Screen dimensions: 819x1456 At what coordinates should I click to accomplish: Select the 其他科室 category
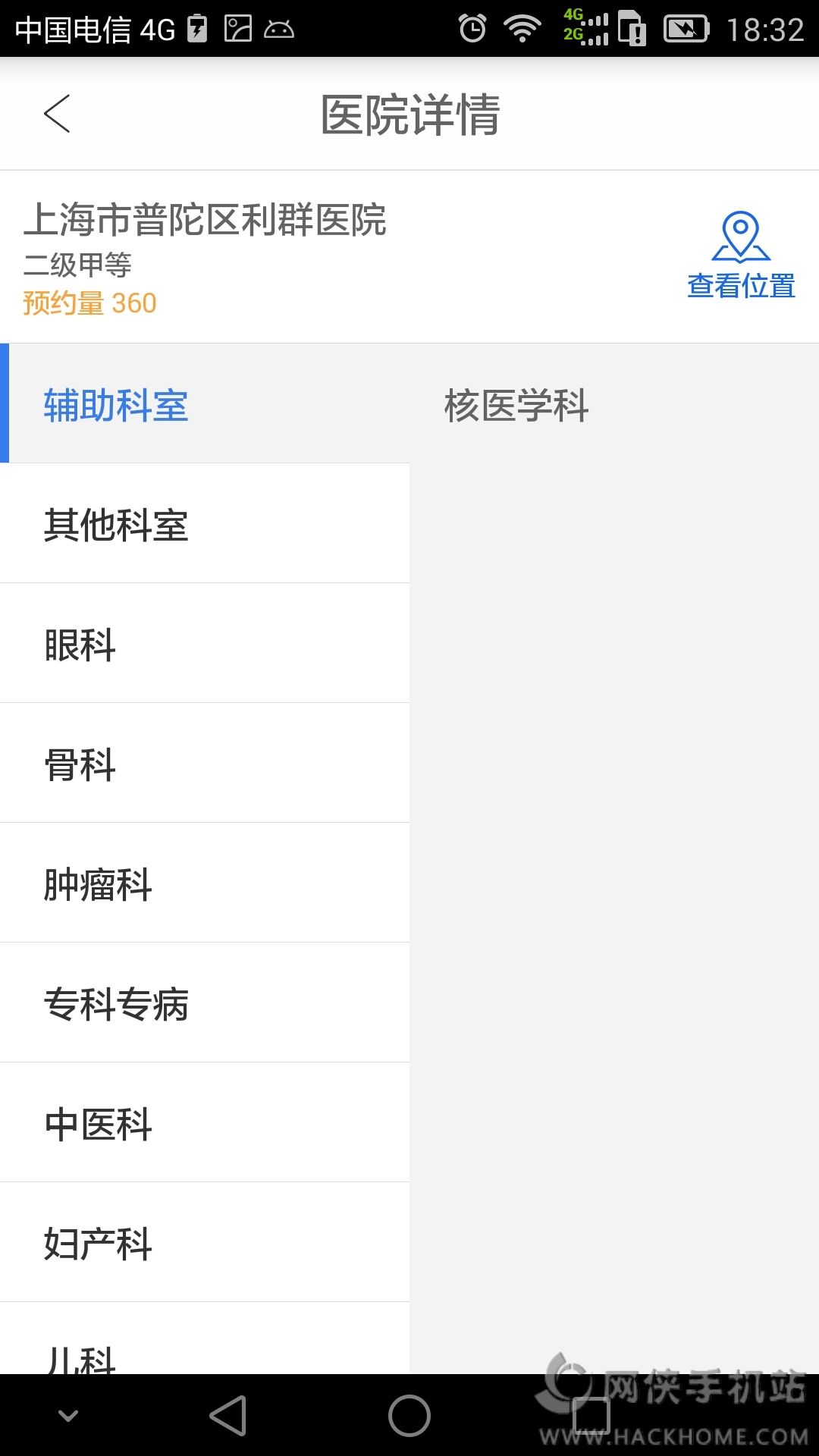pyautogui.click(x=205, y=523)
